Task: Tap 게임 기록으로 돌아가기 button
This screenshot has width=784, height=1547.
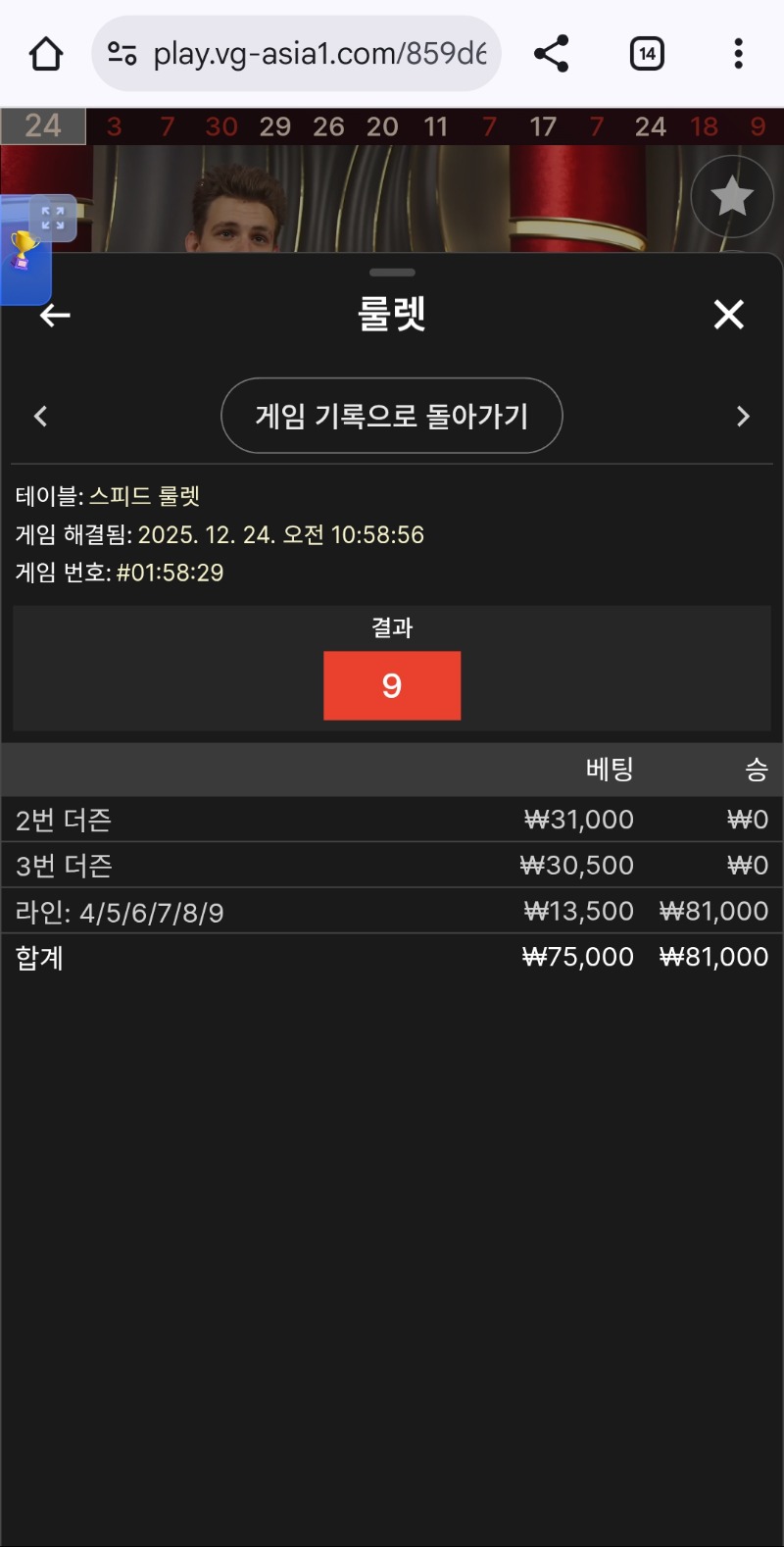Action: [392, 416]
